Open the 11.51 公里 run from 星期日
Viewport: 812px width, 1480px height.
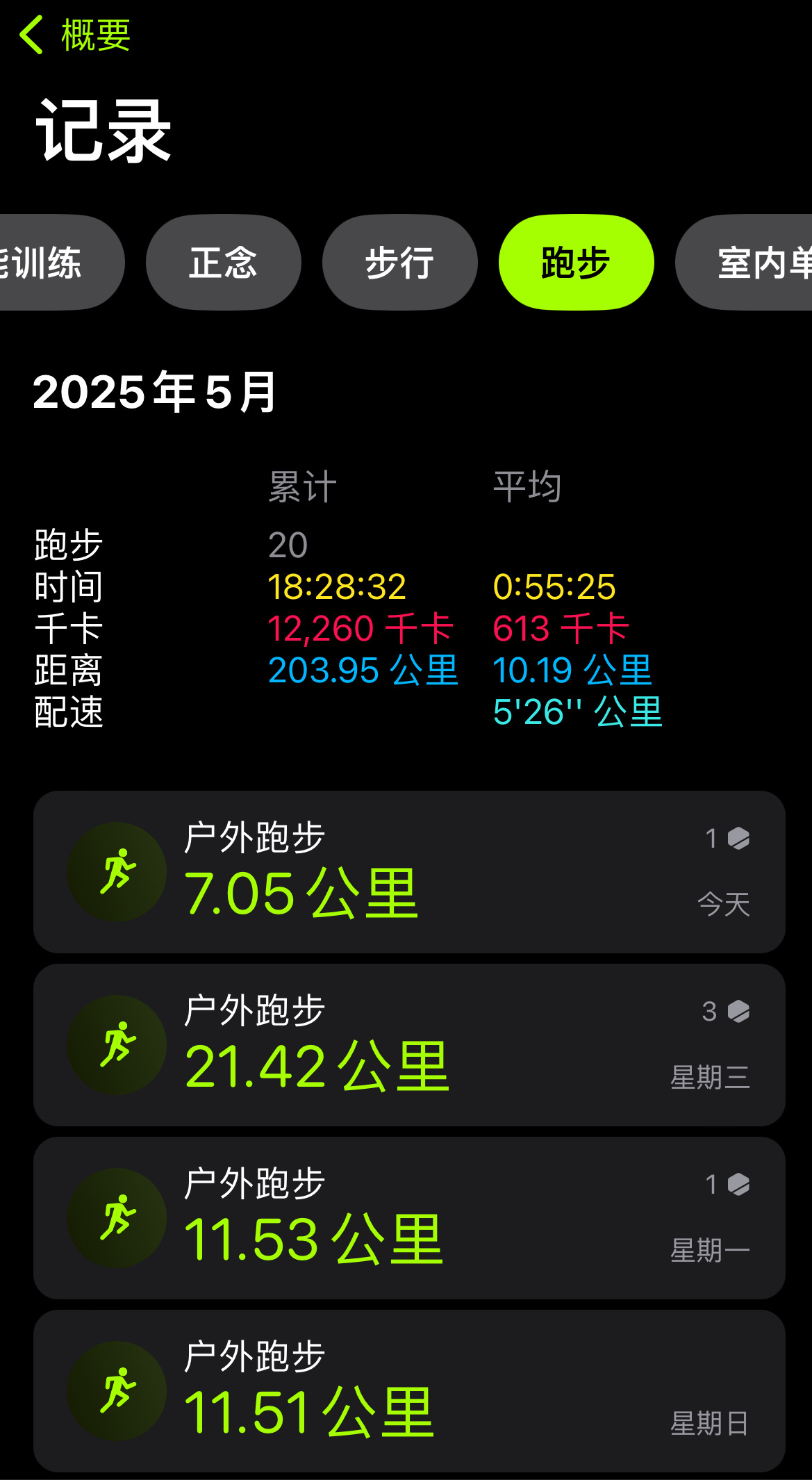[409, 1391]
